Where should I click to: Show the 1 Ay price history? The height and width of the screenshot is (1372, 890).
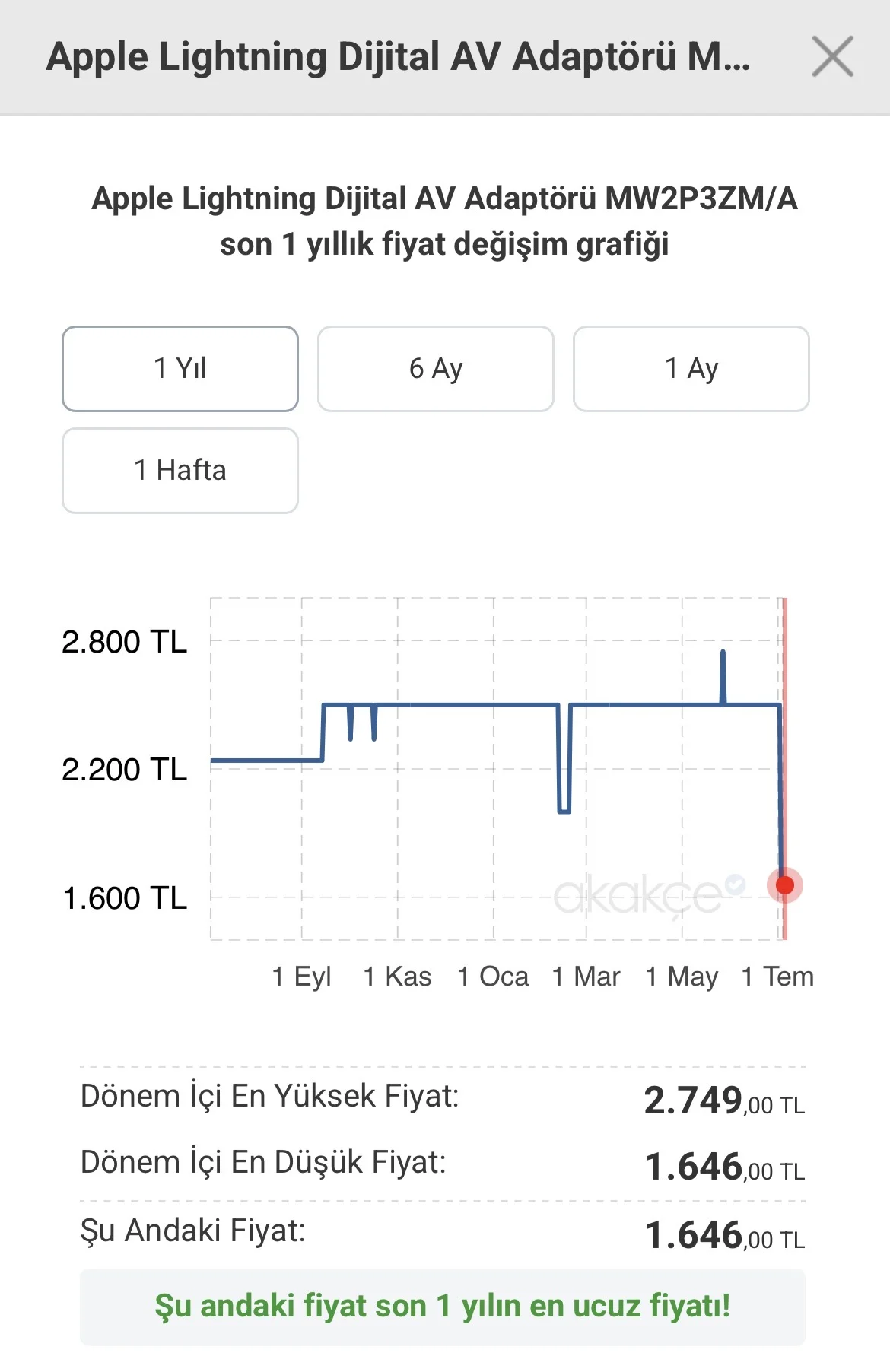click(x=691, y=369)
